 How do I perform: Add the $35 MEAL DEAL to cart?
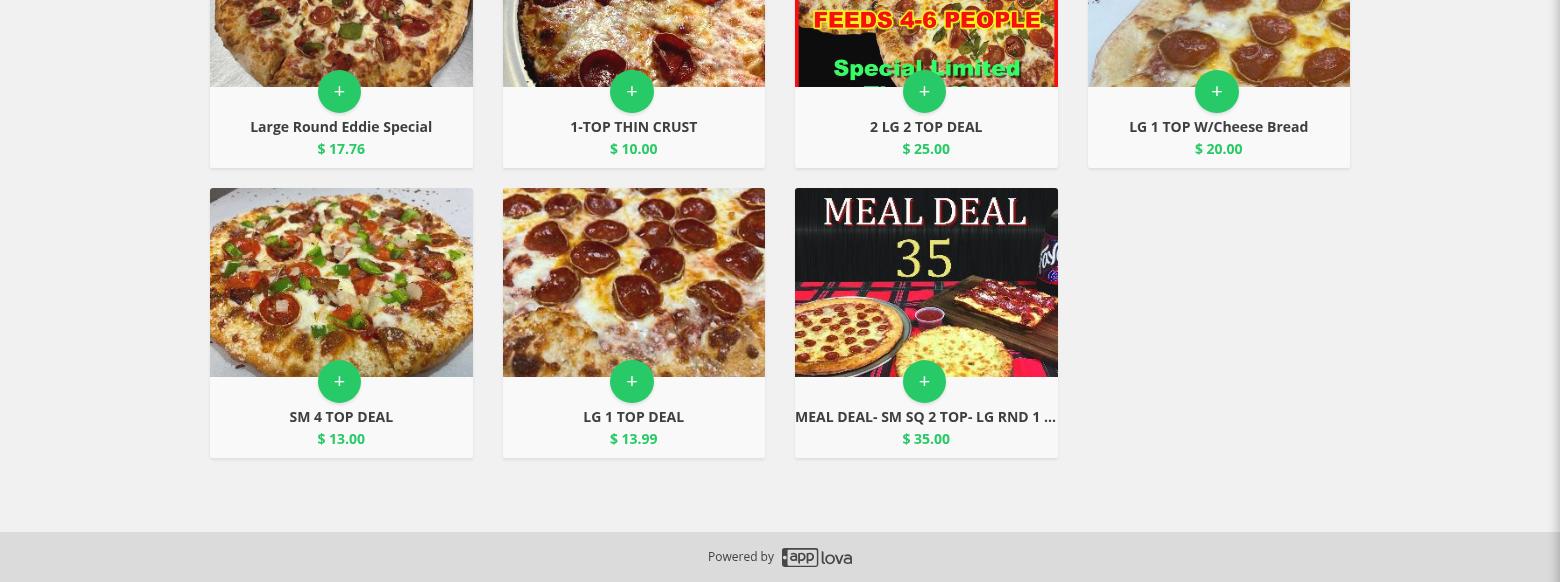pyautogui.click(x=924, y=381)
